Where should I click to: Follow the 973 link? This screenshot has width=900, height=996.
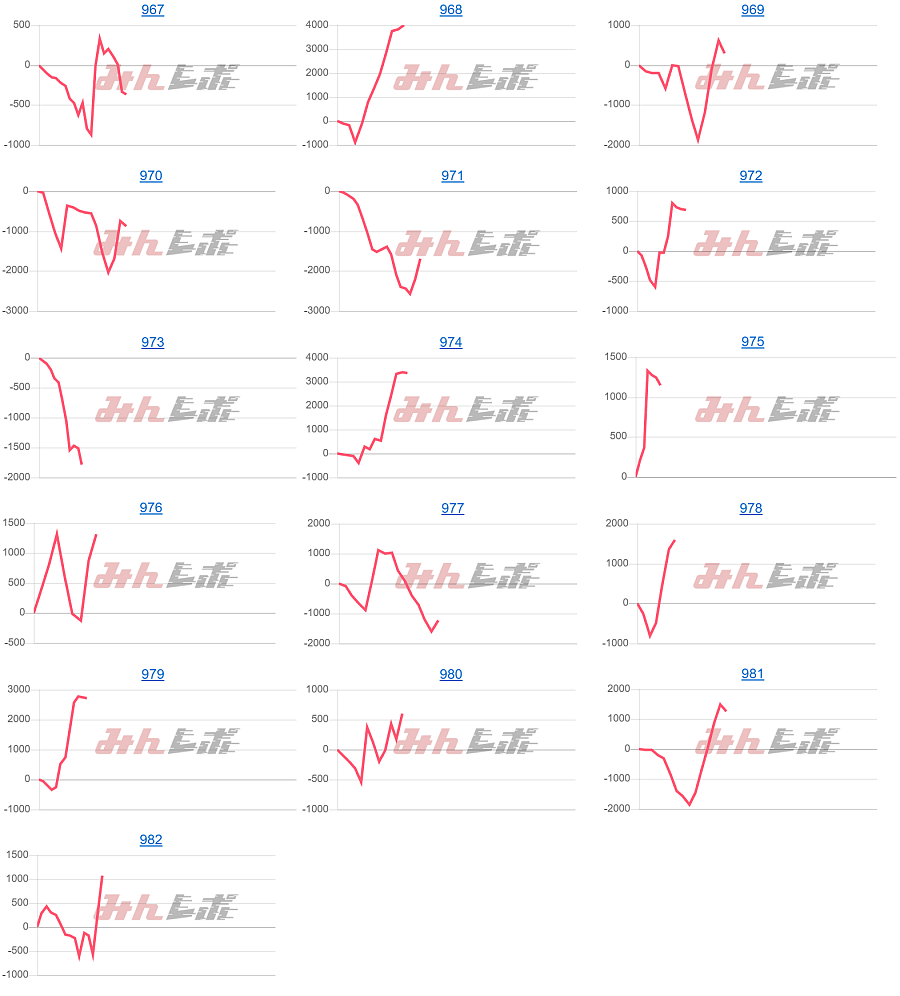click(152, 342)
